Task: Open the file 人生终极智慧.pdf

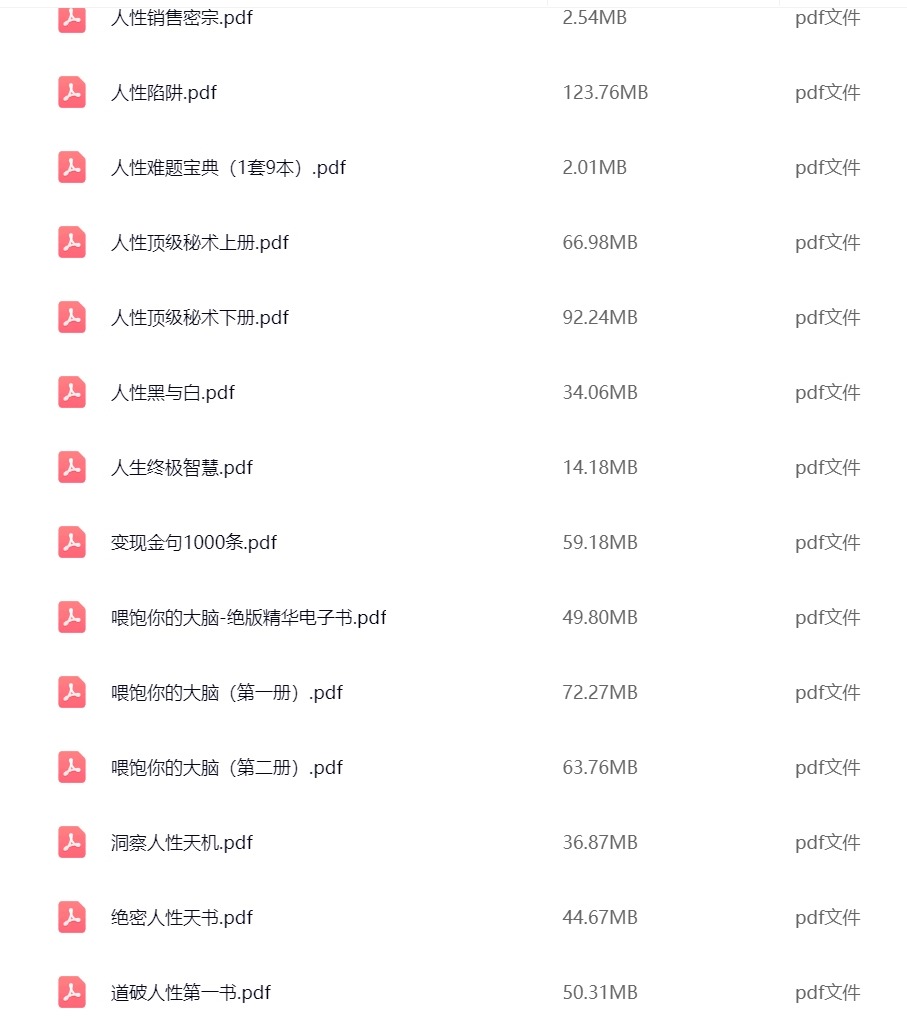Action: click(182, 467)
